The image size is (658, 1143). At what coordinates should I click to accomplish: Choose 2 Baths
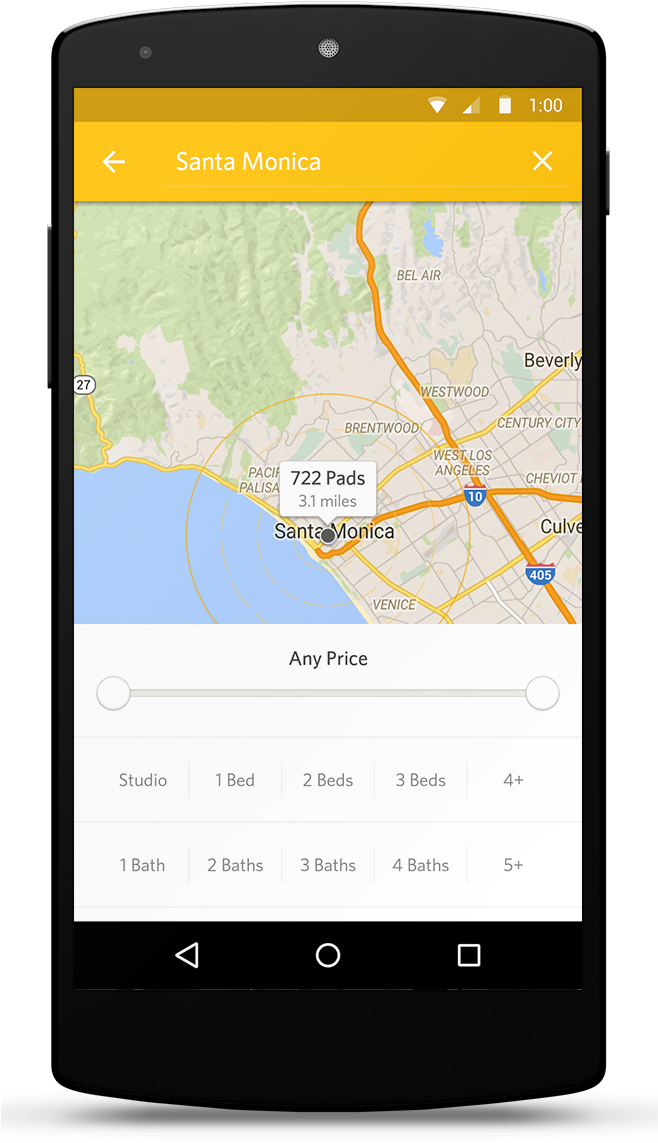click(235, 865)
